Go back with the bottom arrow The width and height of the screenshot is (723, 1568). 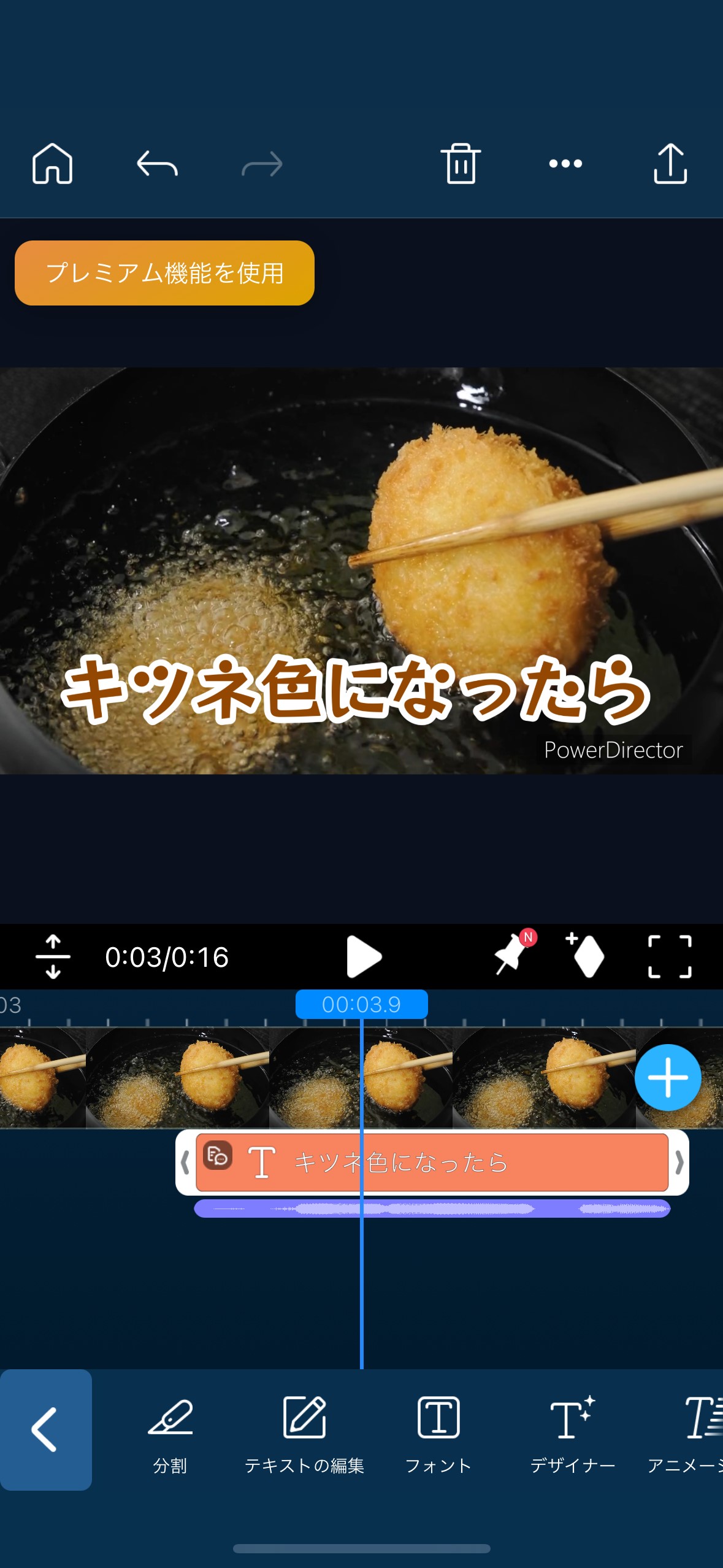click(x=46, y=1429)
